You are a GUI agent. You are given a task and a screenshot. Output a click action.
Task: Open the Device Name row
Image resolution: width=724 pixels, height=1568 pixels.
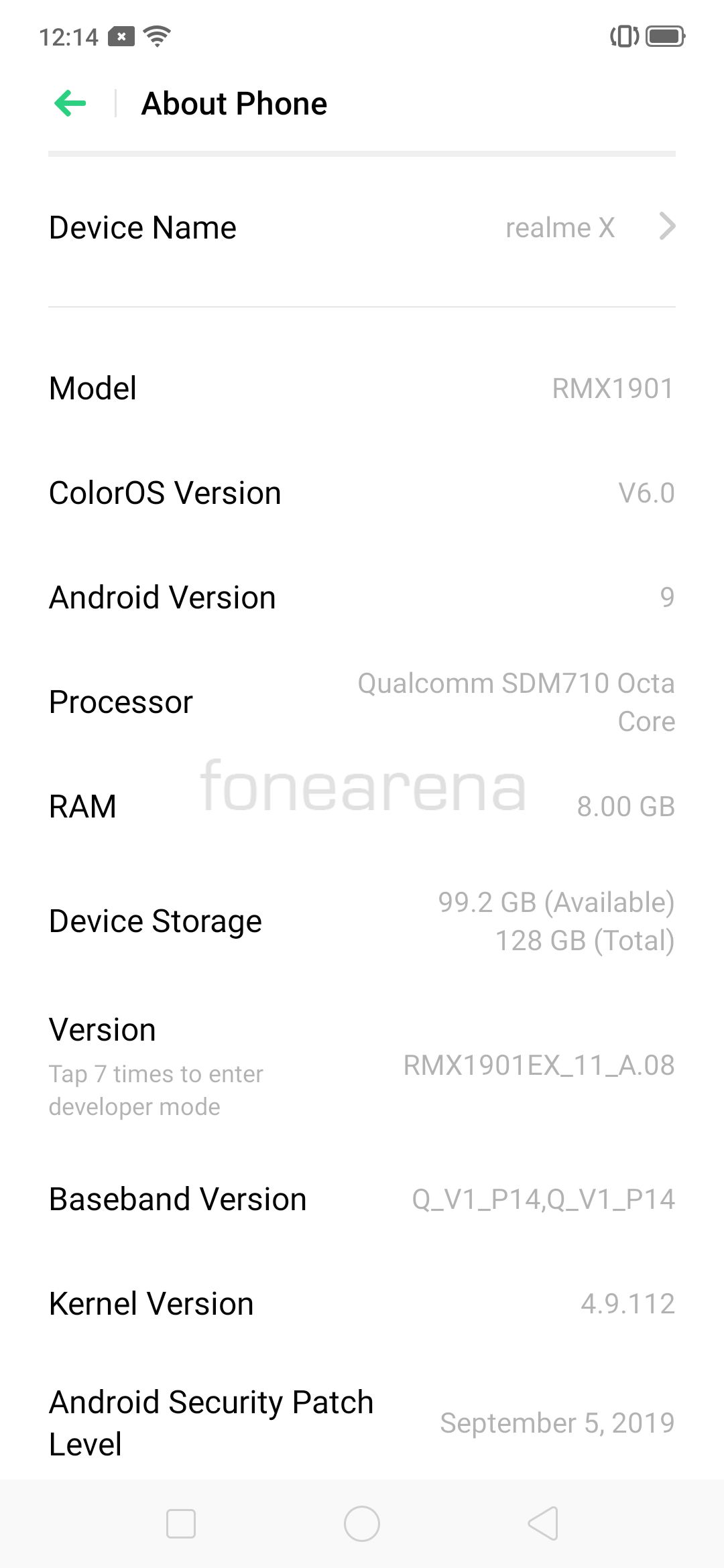pyautogui.click(x=362, y=228)
